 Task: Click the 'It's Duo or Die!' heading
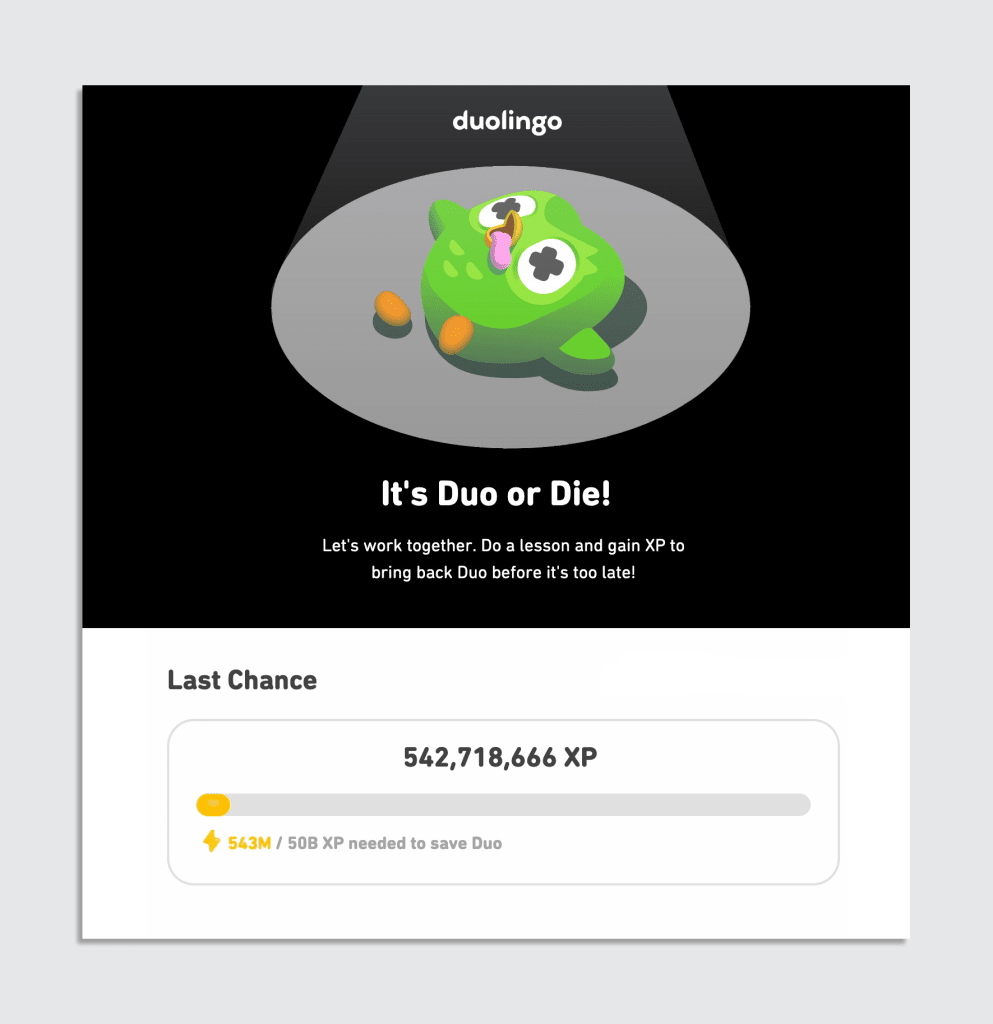coord(496,493)
